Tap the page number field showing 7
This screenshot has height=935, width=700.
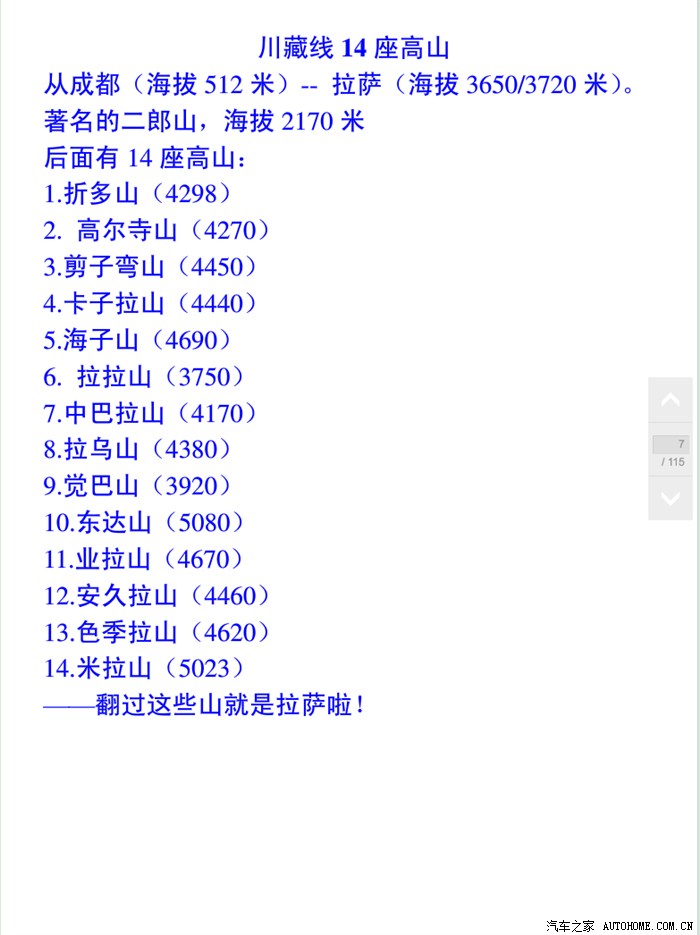(671, 444)
